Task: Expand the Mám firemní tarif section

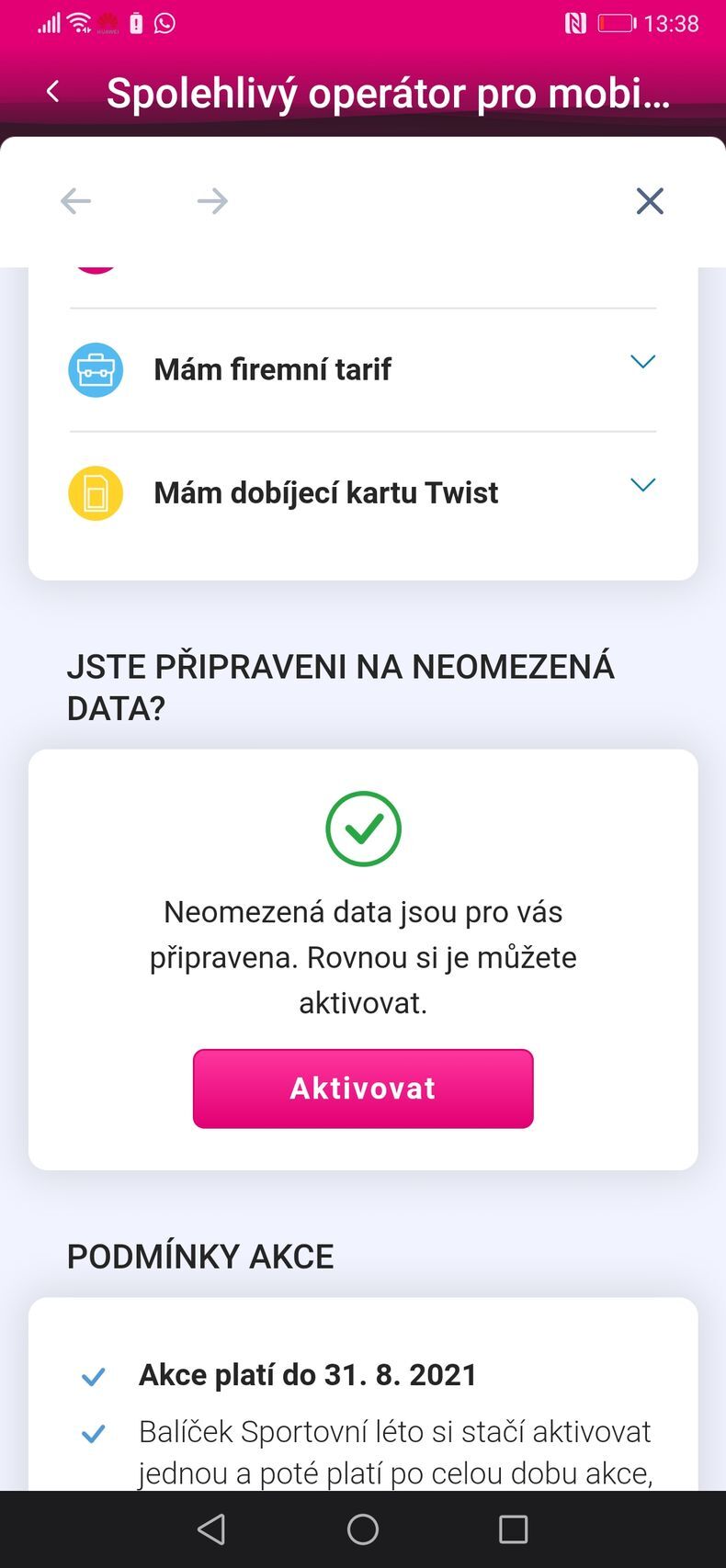Action: pos(642,362)
